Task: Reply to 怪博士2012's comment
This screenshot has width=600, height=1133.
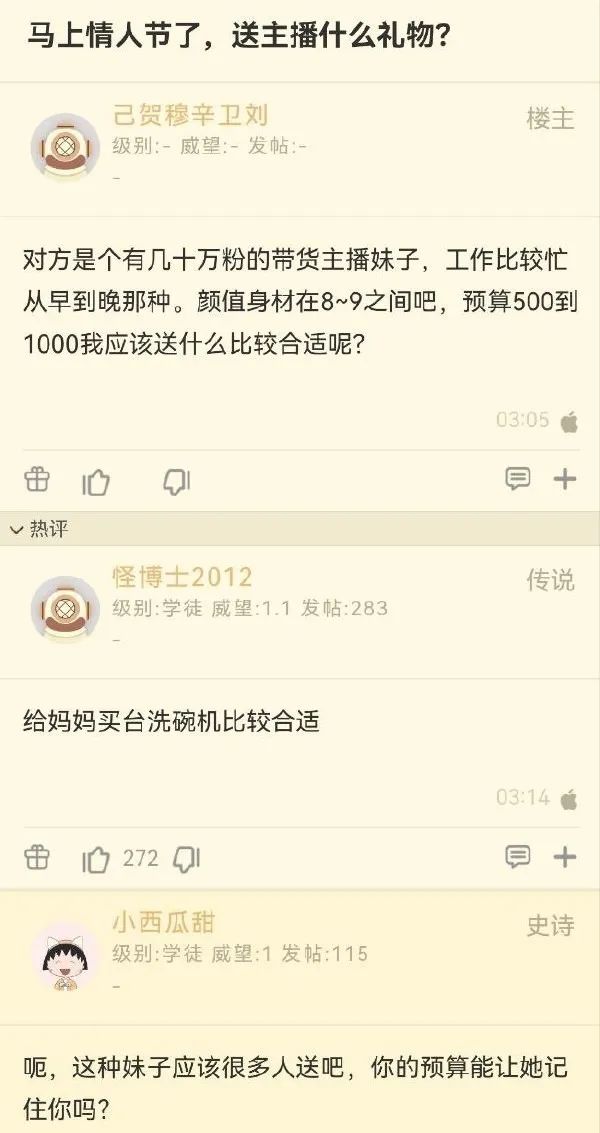Action: [x=517, y=857]
